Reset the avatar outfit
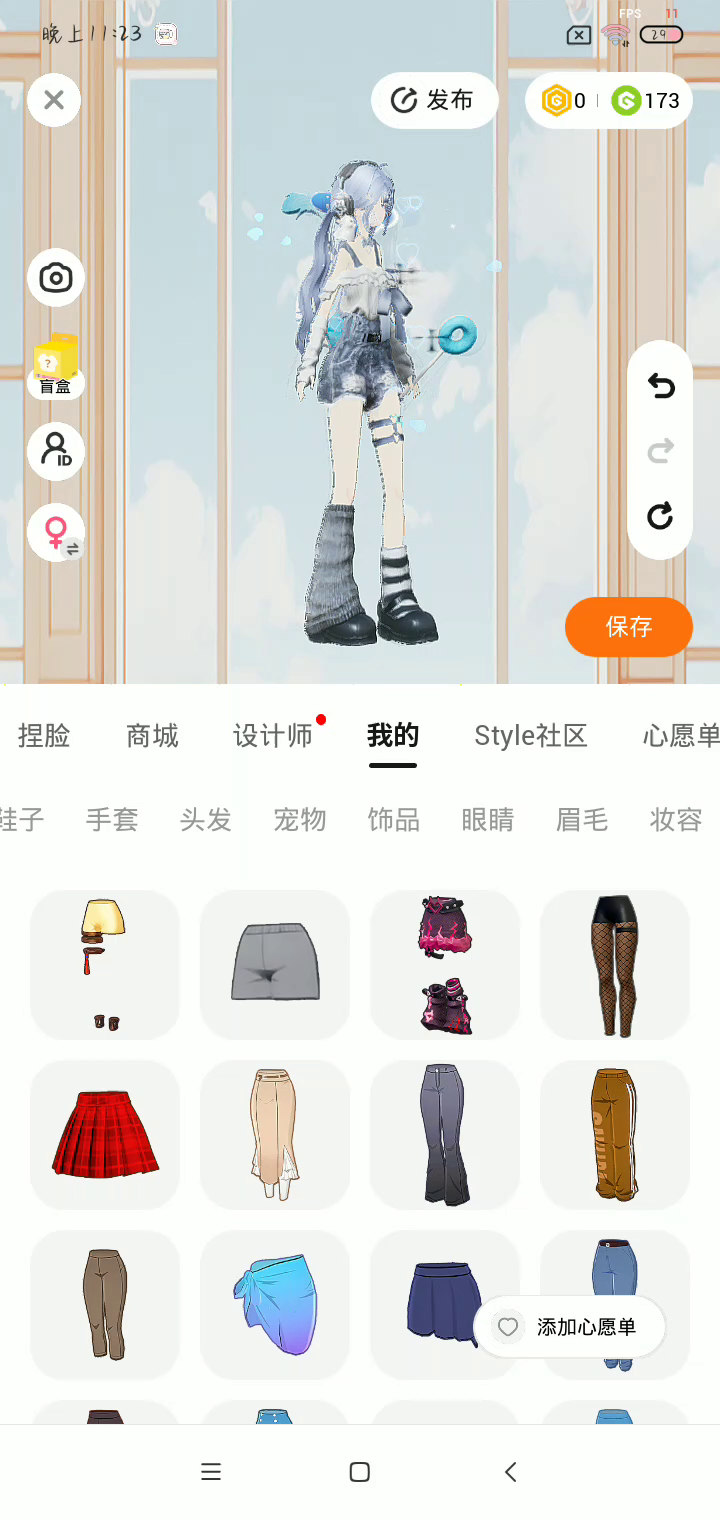 click(660, 516)
